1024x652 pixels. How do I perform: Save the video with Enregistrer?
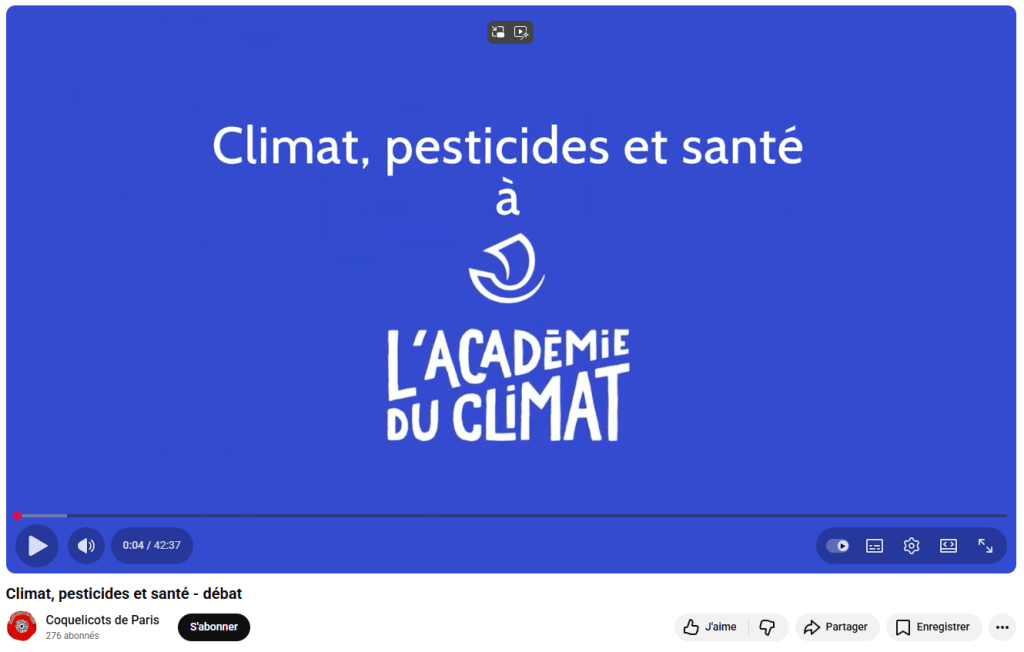933,627
